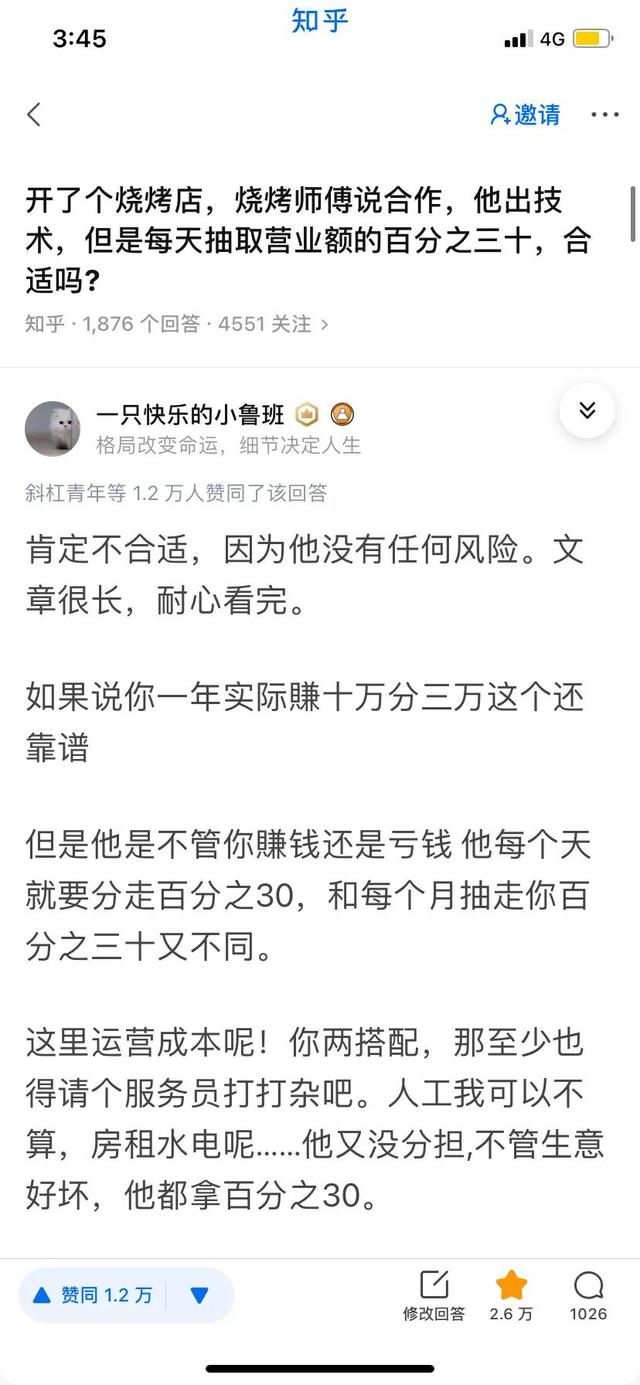640x1385 pixels.
Task: Tap 修改回答 to edit the answer
Action: [x=434, y=1296]
